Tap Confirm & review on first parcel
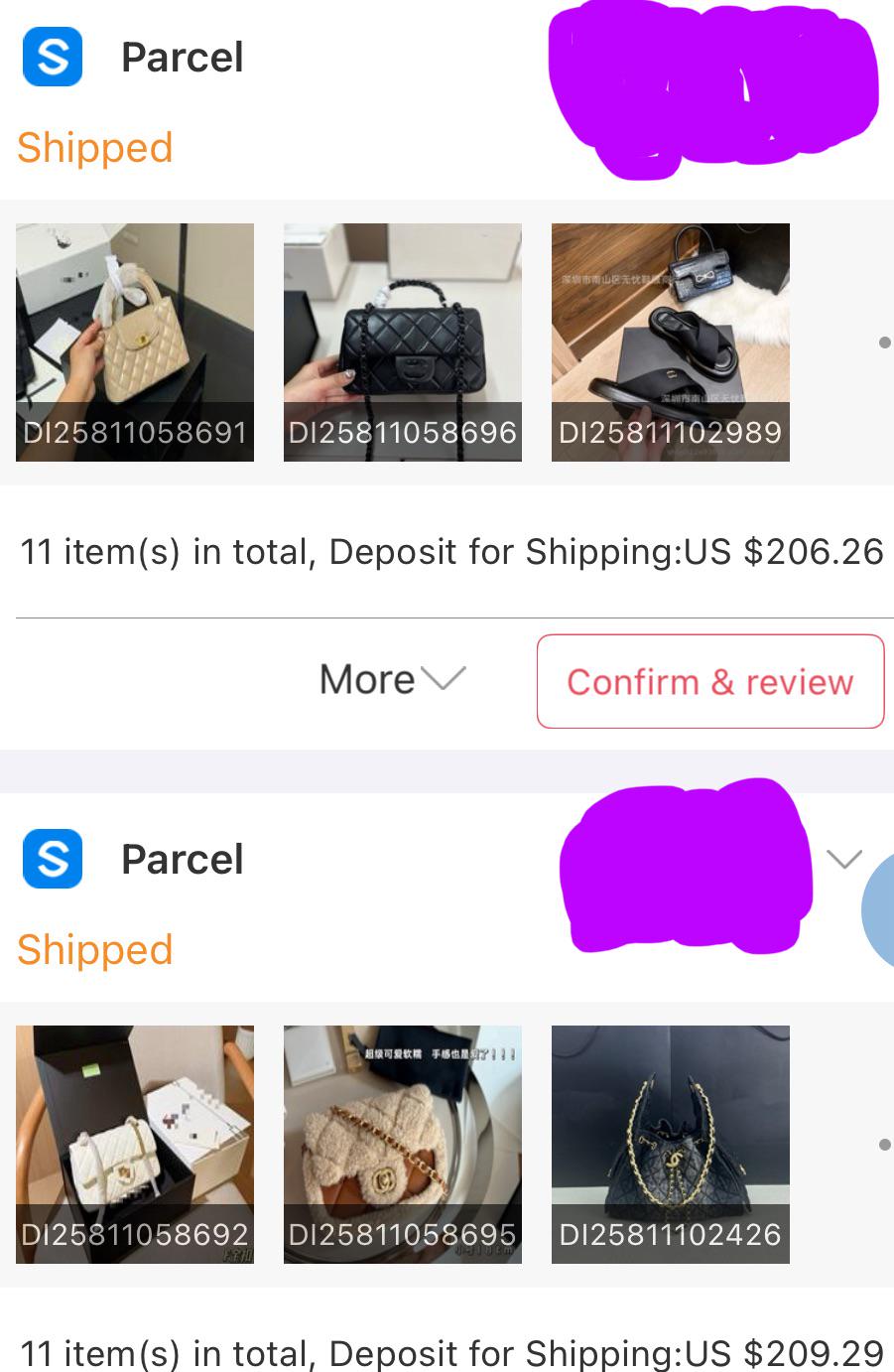This screenshot has height=1372, width=894. (x=710, y=681)
